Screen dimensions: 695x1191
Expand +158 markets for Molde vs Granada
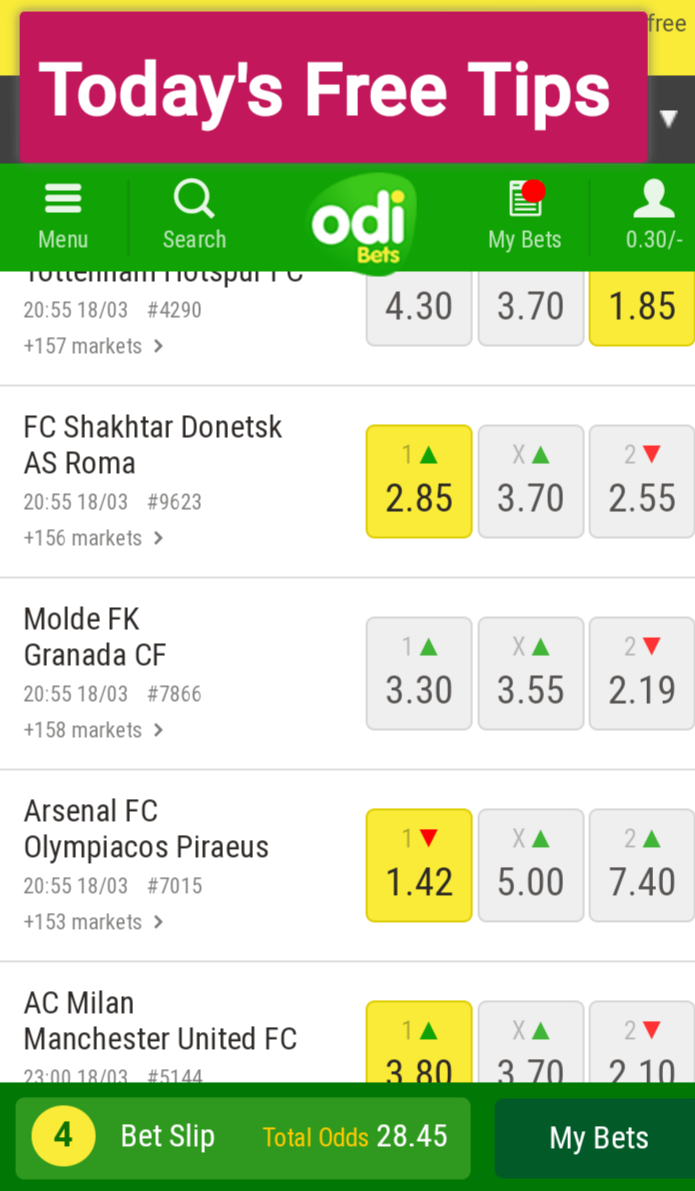93,730
